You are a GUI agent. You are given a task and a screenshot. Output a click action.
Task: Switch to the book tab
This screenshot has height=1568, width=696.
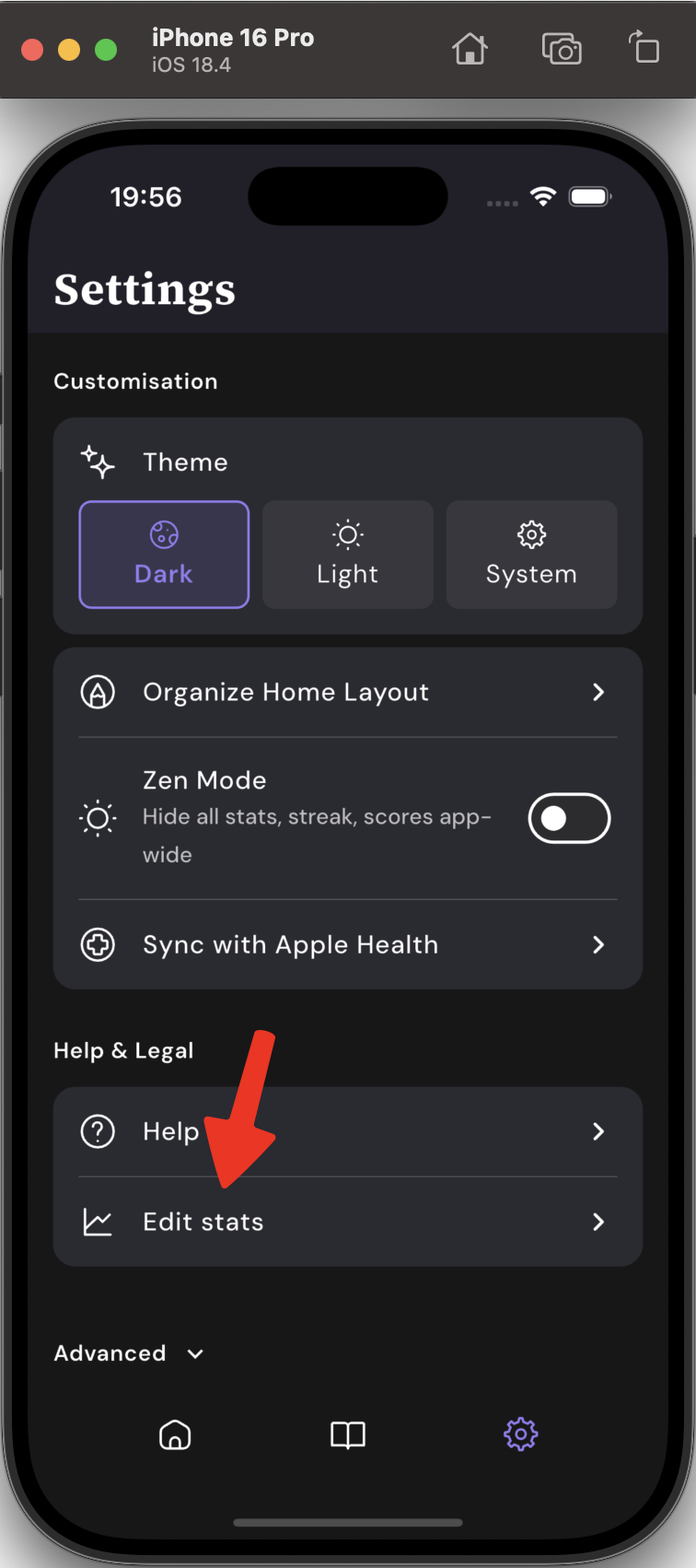click(x=348, y=1434)
